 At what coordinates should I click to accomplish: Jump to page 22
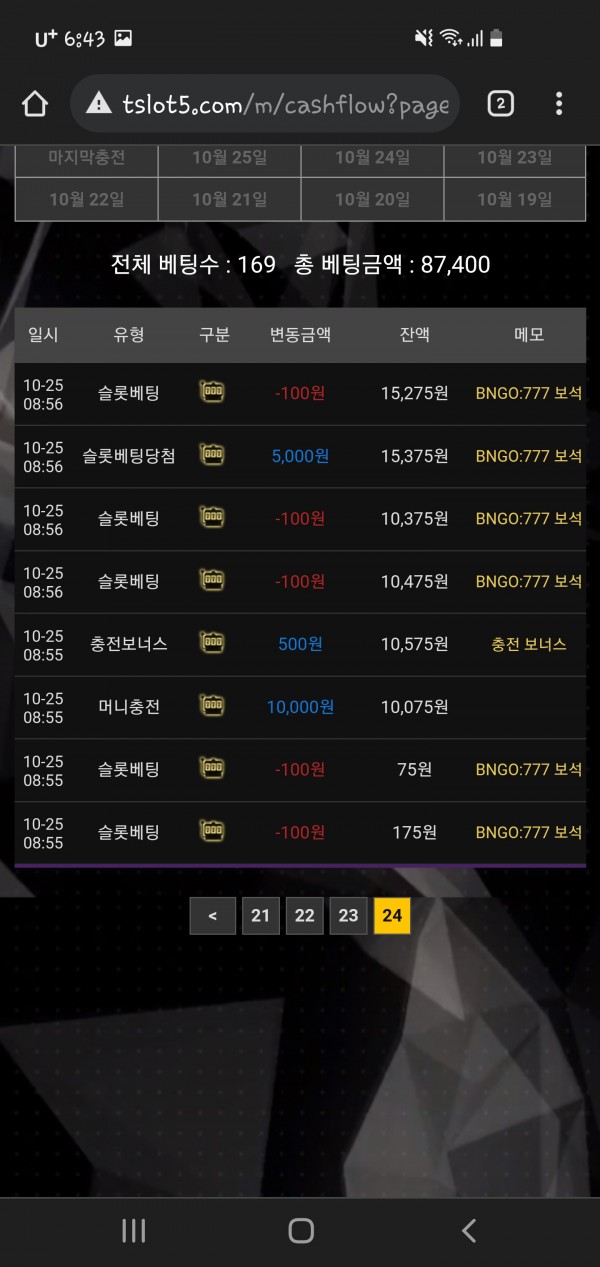(x=304, y=916)
